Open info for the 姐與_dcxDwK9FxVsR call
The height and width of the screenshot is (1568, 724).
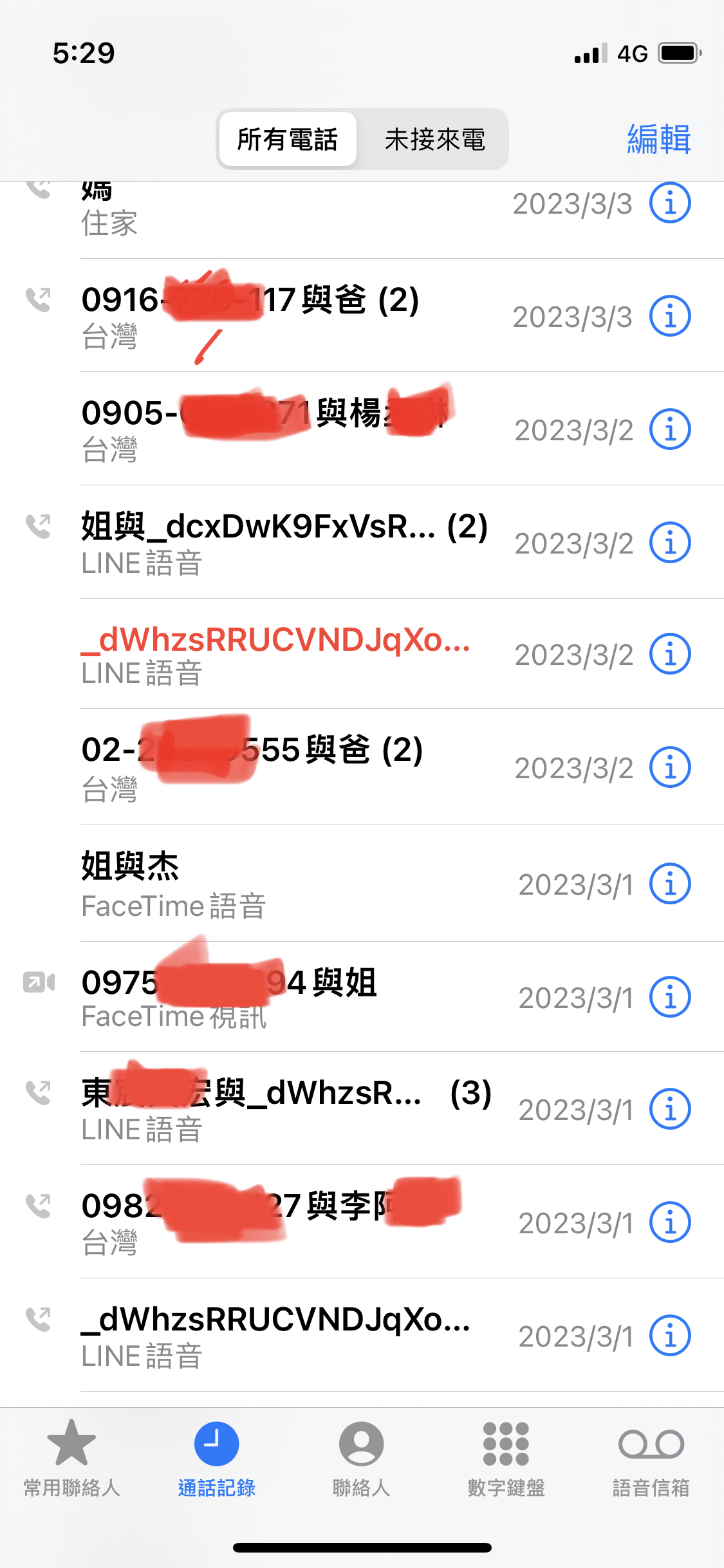[x=670, y=542]
